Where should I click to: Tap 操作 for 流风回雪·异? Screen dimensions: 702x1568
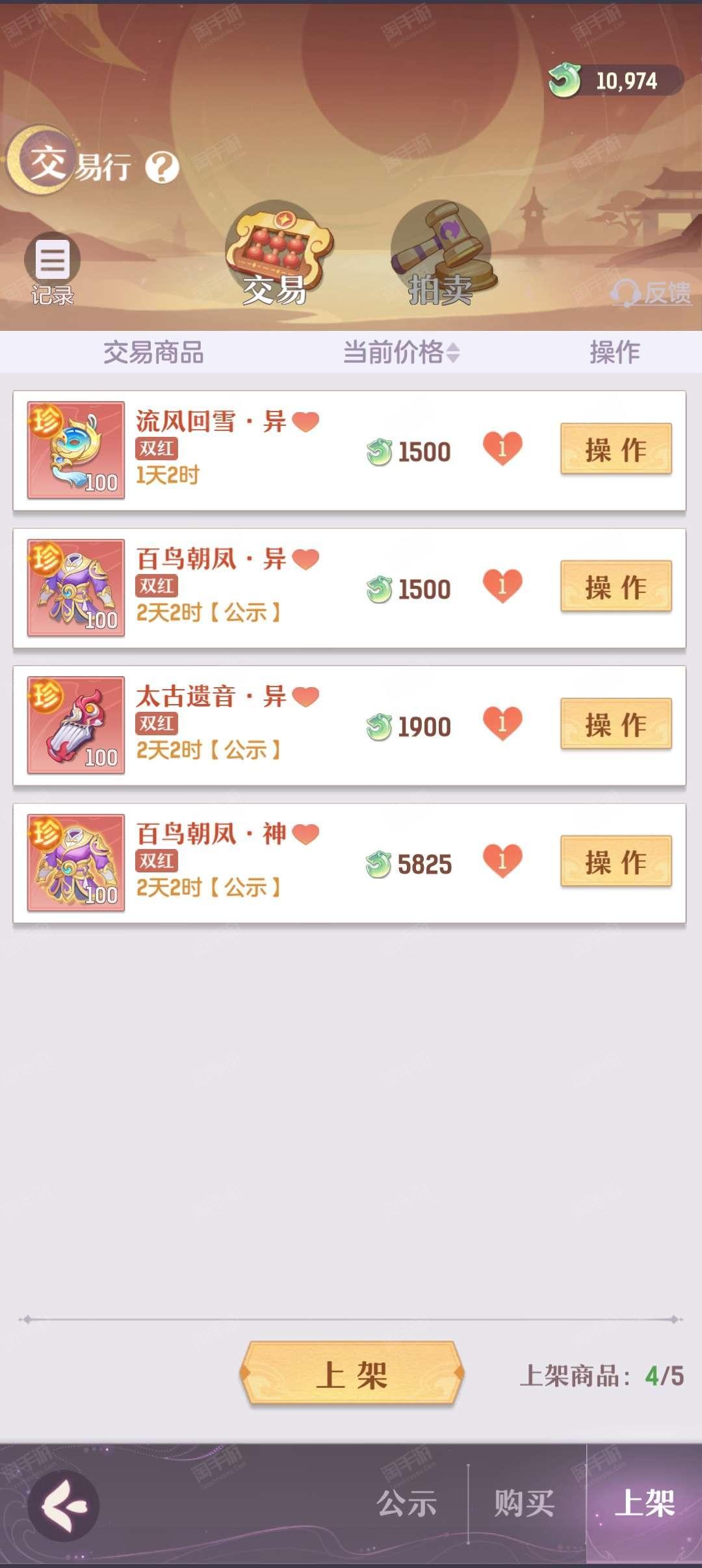[x=616, y=449]
